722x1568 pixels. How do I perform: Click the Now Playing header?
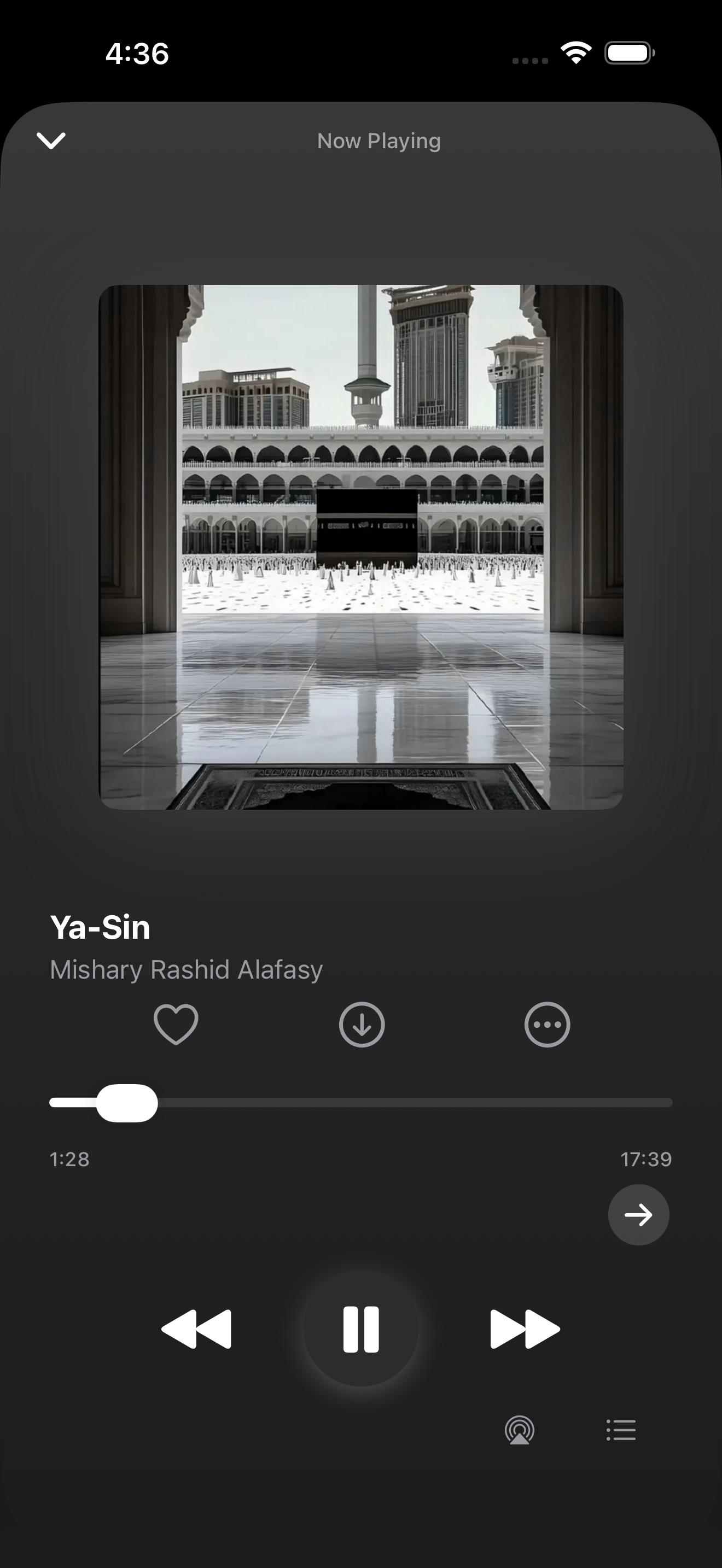[379, 141]
